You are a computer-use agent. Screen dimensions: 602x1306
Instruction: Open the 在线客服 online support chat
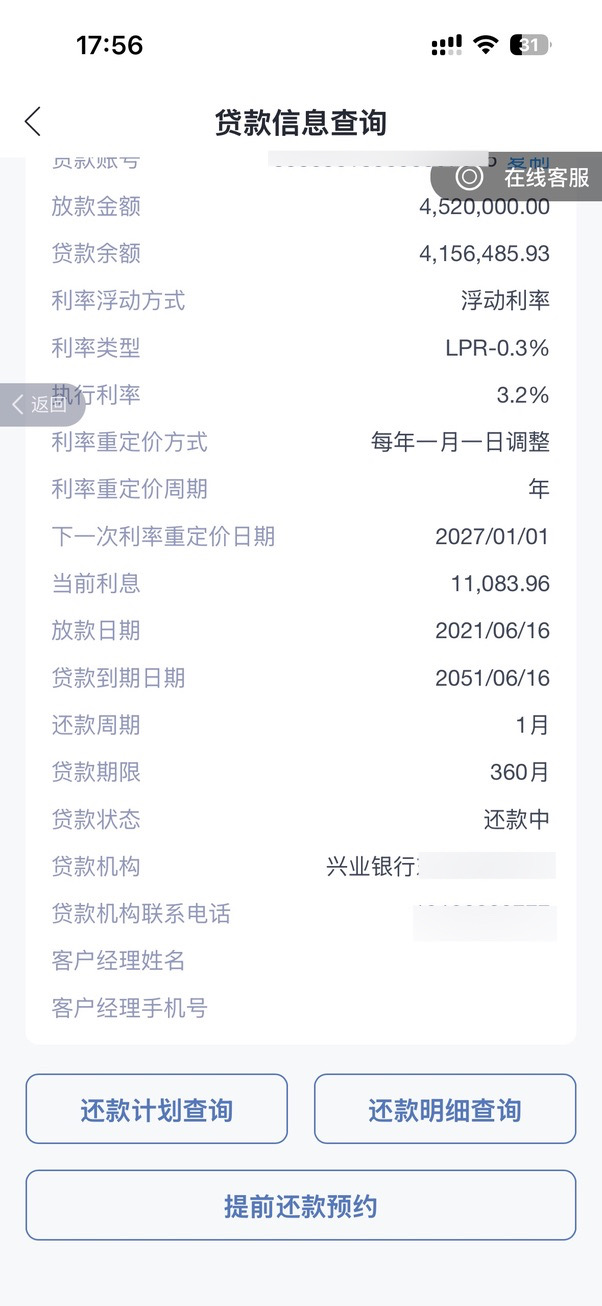pos(517,177)
